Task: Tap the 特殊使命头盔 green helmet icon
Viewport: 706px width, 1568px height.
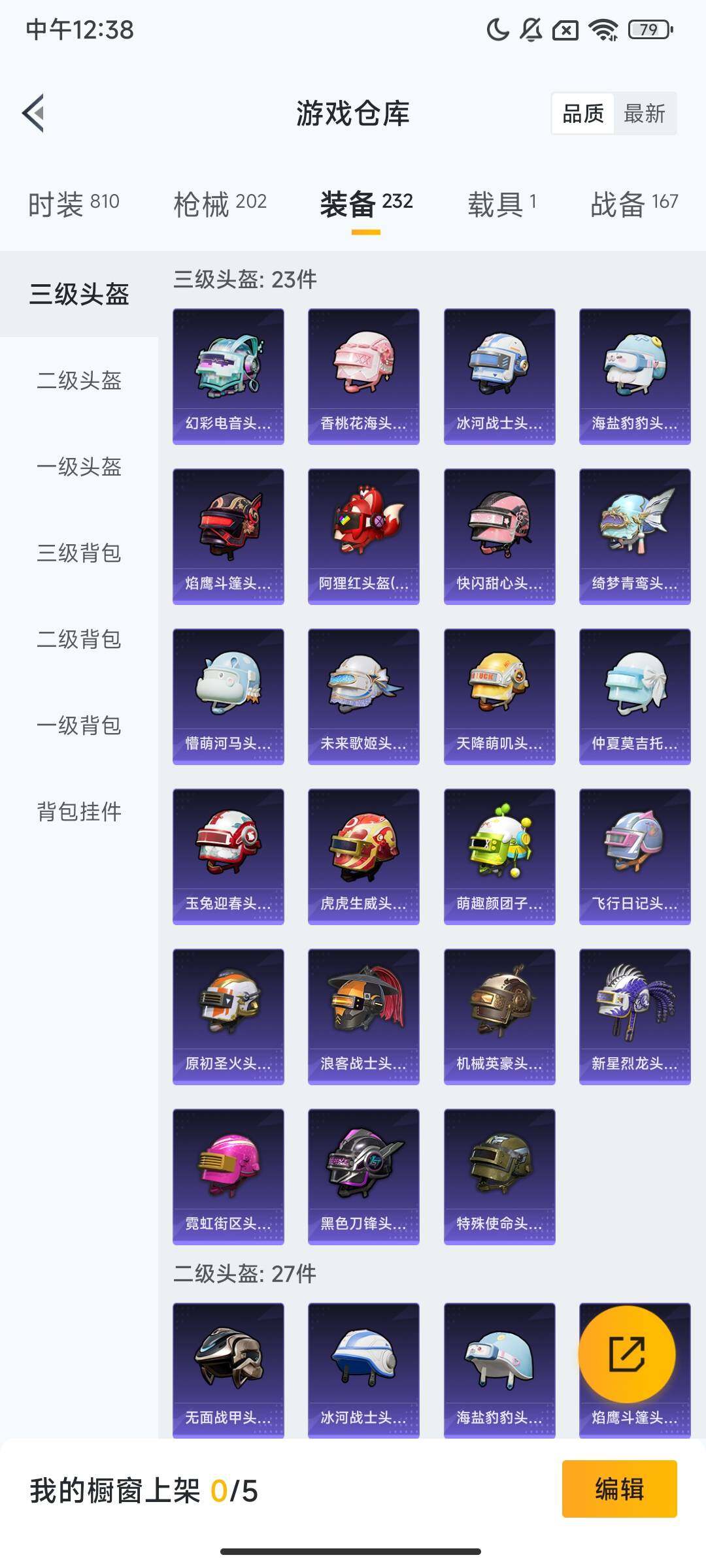Action: 498,1169
